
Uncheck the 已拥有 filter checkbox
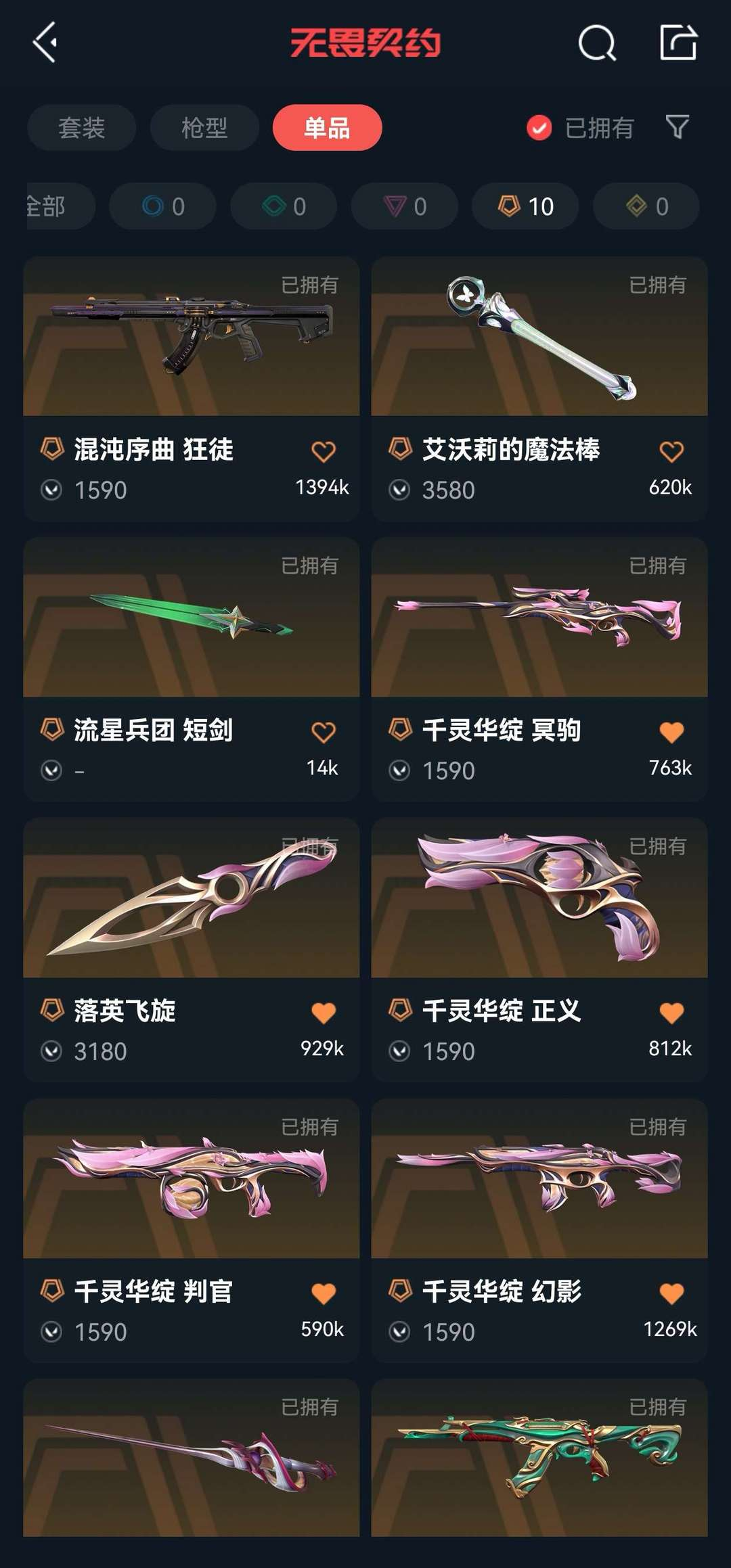[x=539, y=128]
